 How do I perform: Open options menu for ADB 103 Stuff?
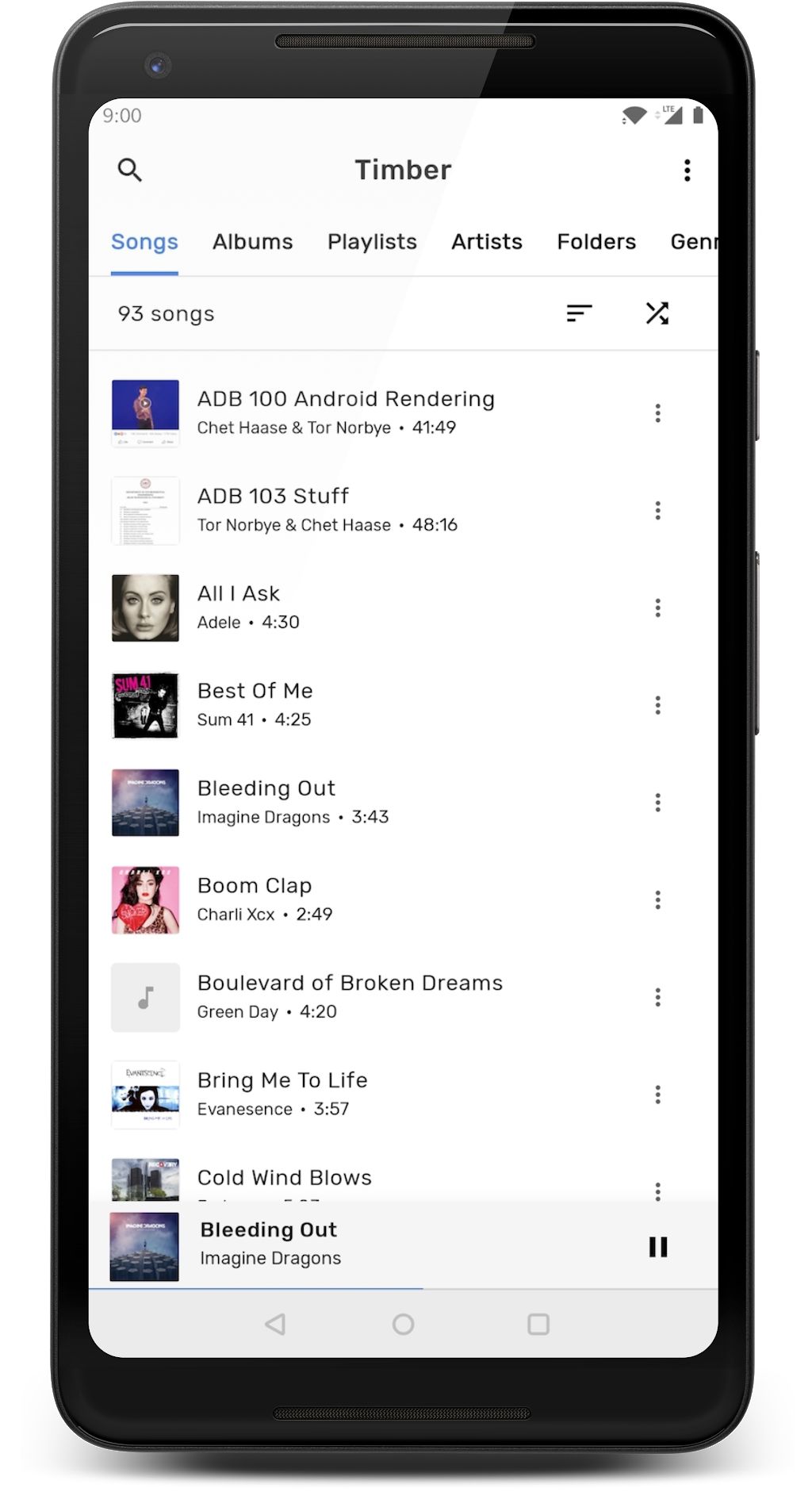tap(657, 510)
